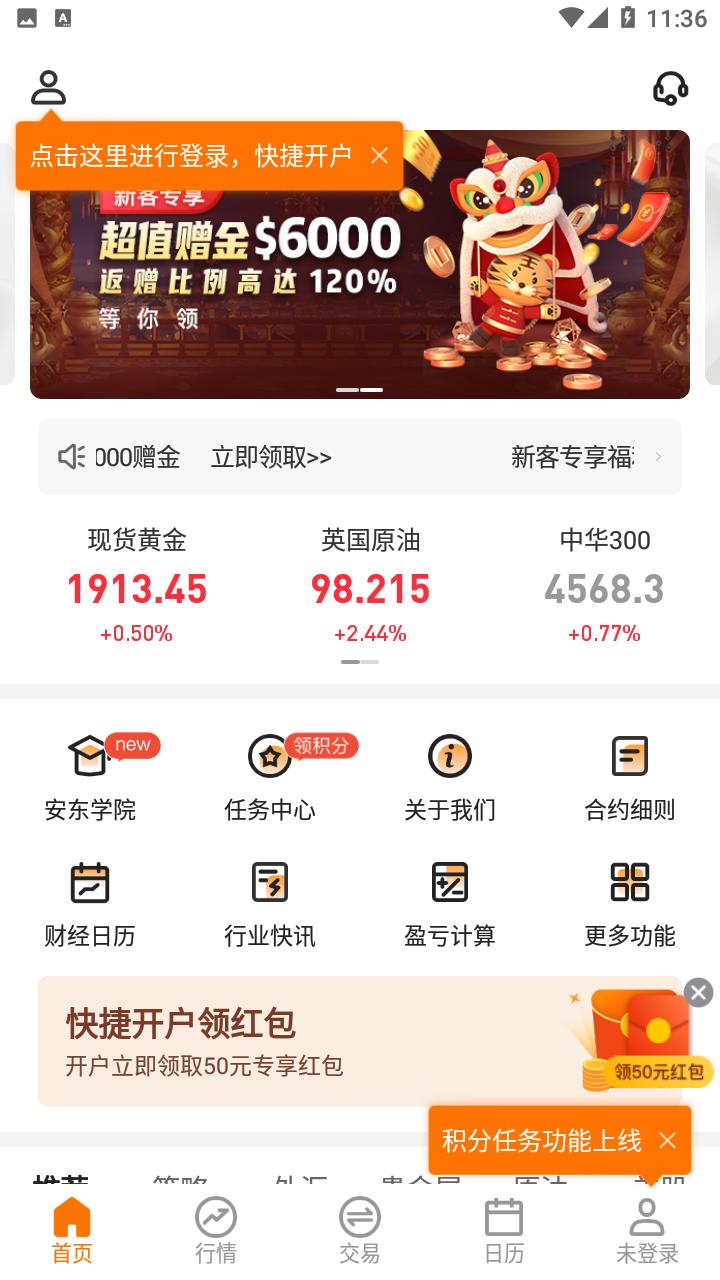720x1280 pixels.
Task: Open the user profile icon
Action: point(48,88)
